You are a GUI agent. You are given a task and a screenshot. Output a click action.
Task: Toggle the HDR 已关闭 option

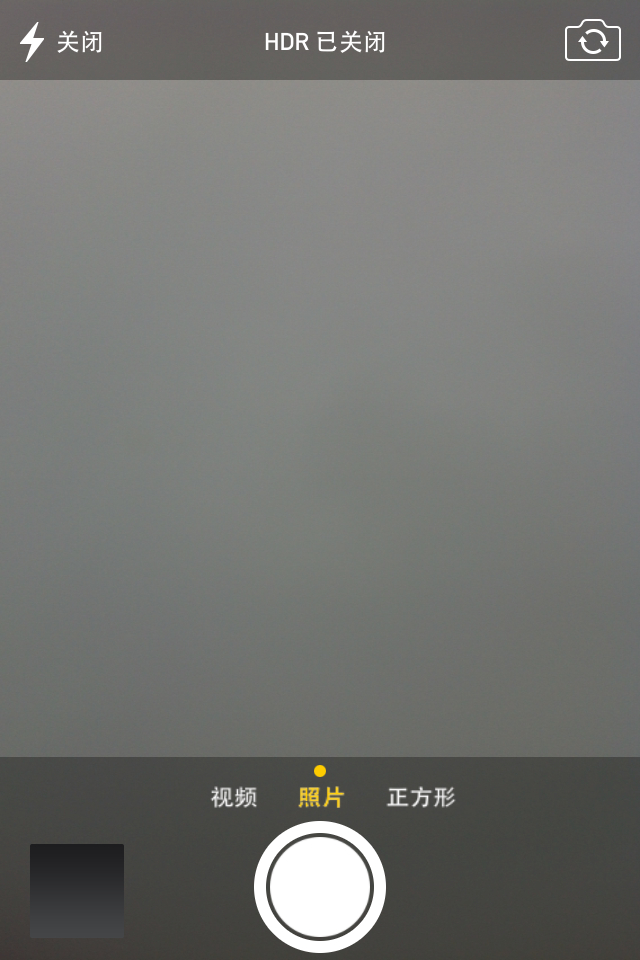(x=325, y=42)
